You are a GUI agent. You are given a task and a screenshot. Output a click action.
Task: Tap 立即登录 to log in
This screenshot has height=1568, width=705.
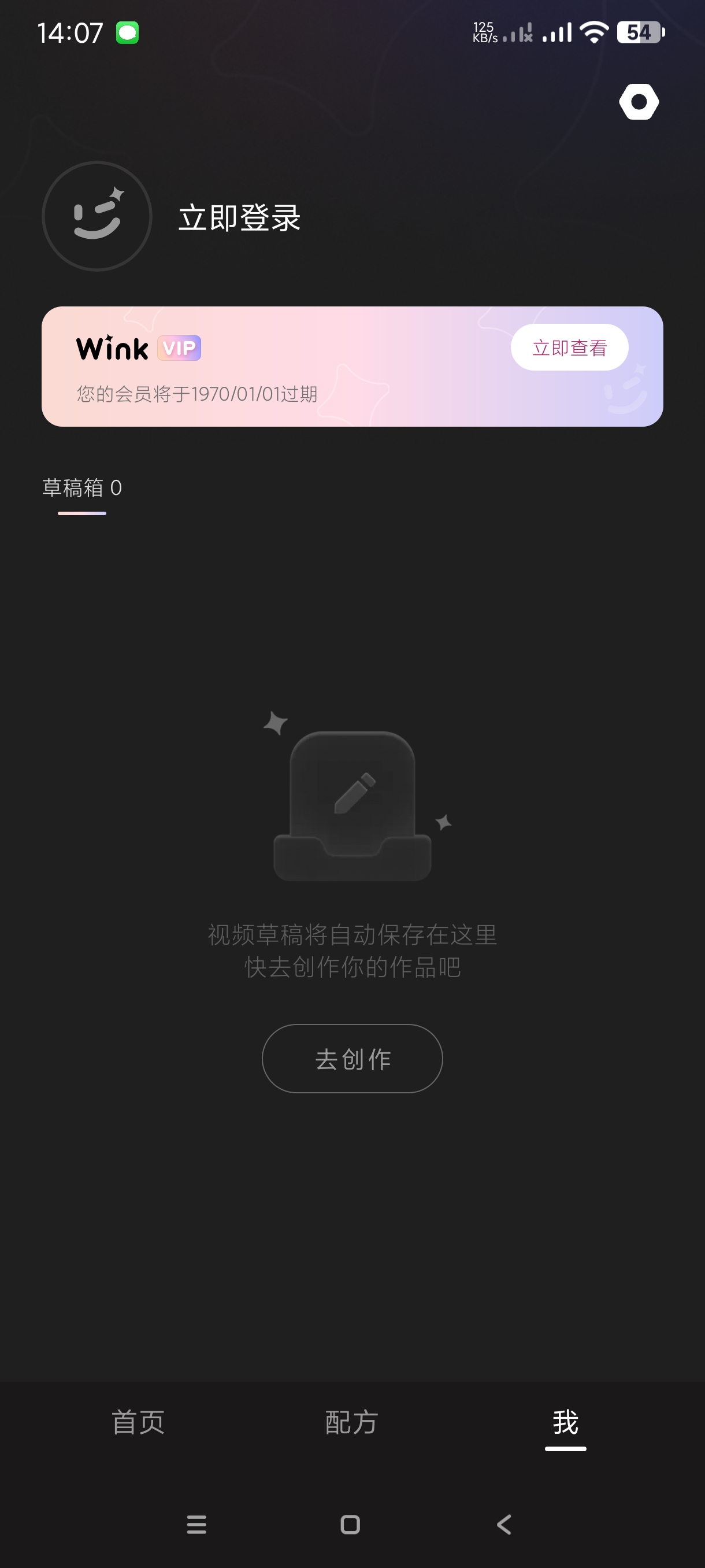240,217
